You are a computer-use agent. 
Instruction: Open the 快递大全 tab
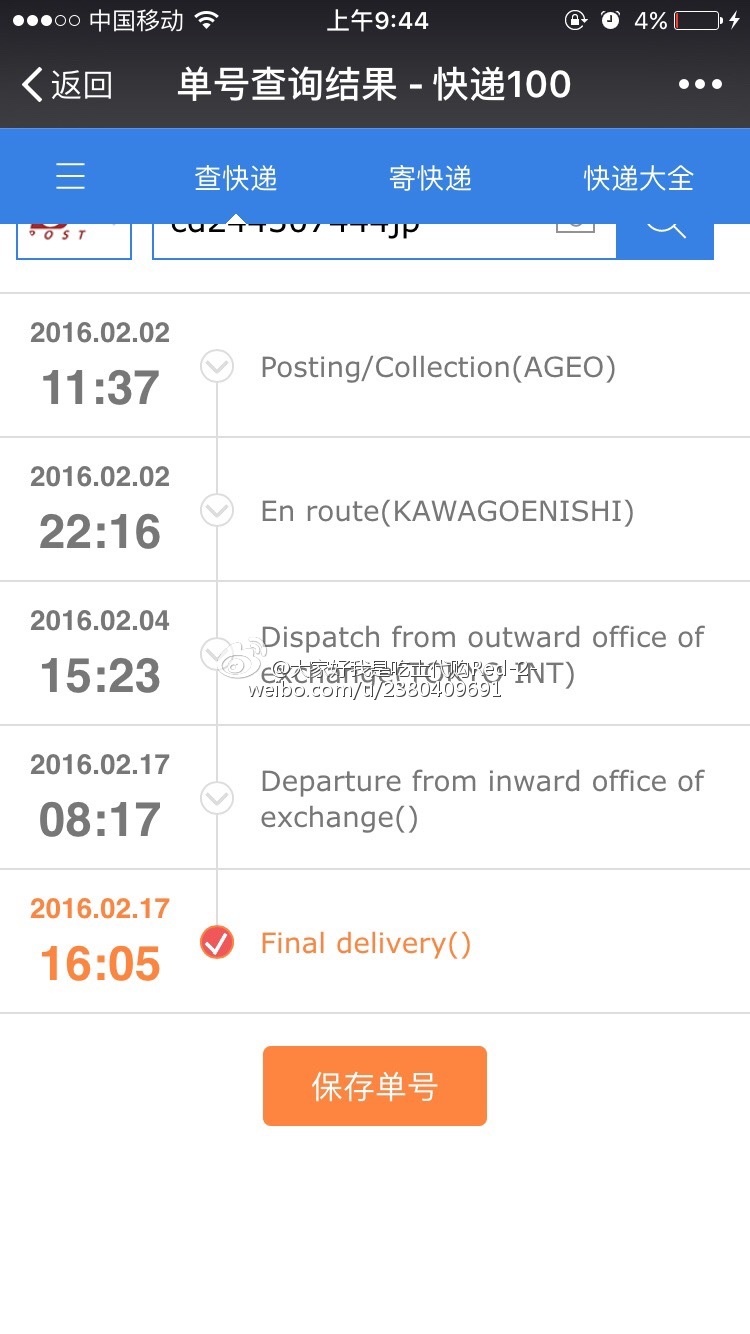pos(639,178)
